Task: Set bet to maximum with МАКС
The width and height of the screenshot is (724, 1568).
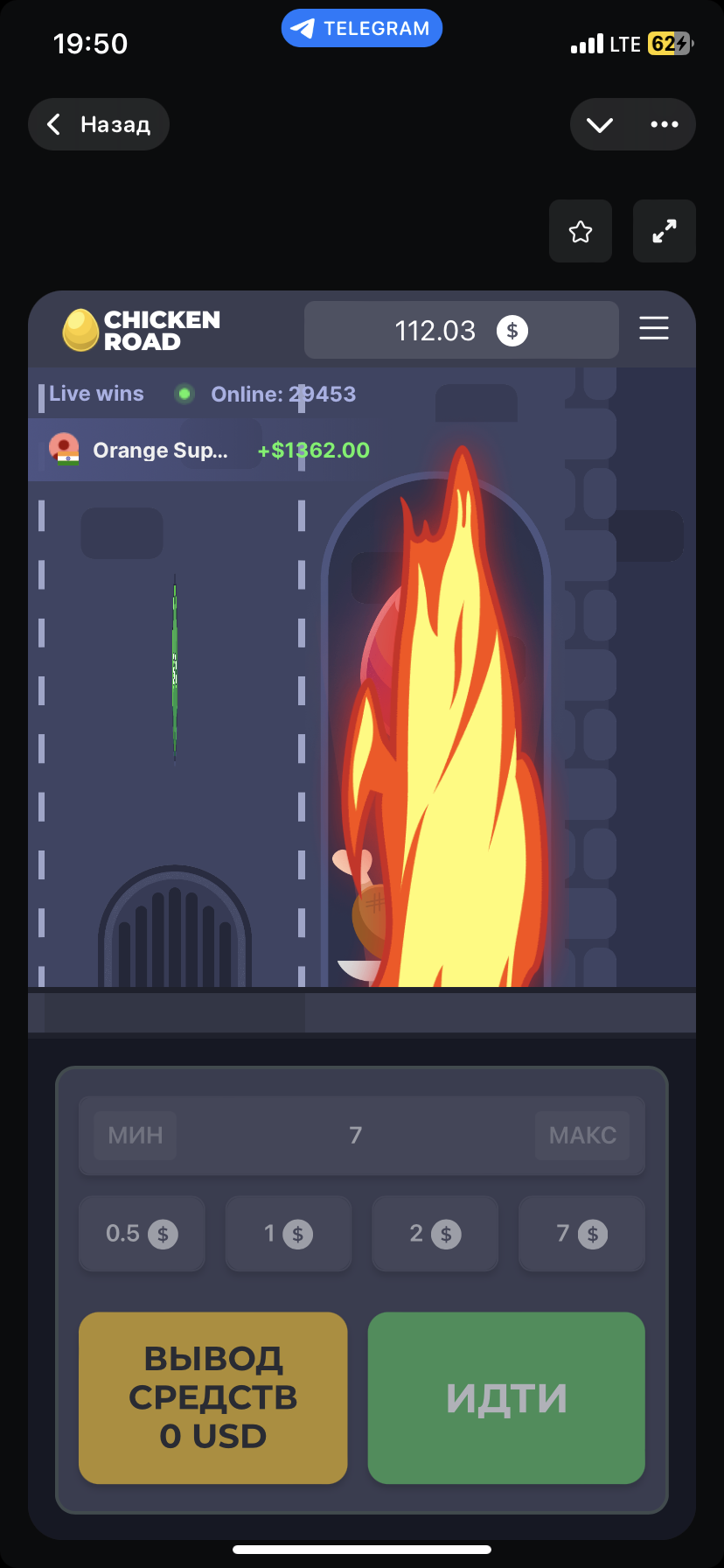Action: coord(582,1136)
